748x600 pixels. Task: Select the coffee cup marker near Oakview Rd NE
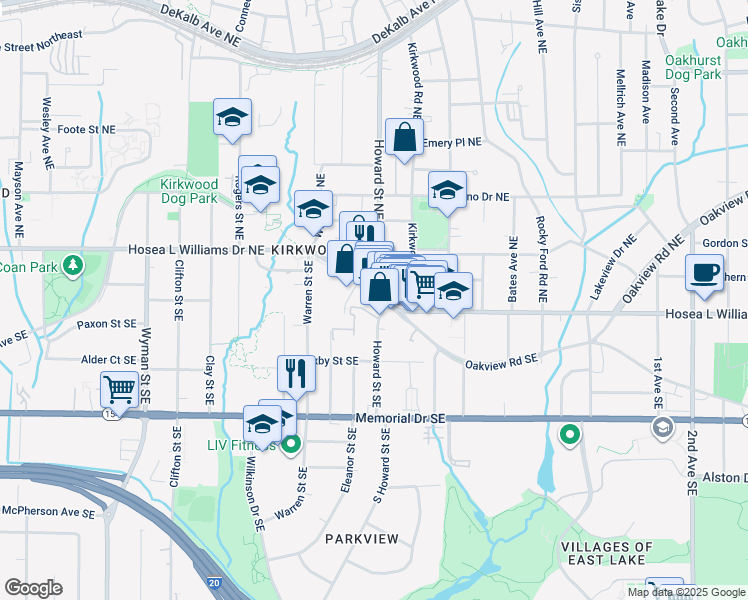pos(705,273)
